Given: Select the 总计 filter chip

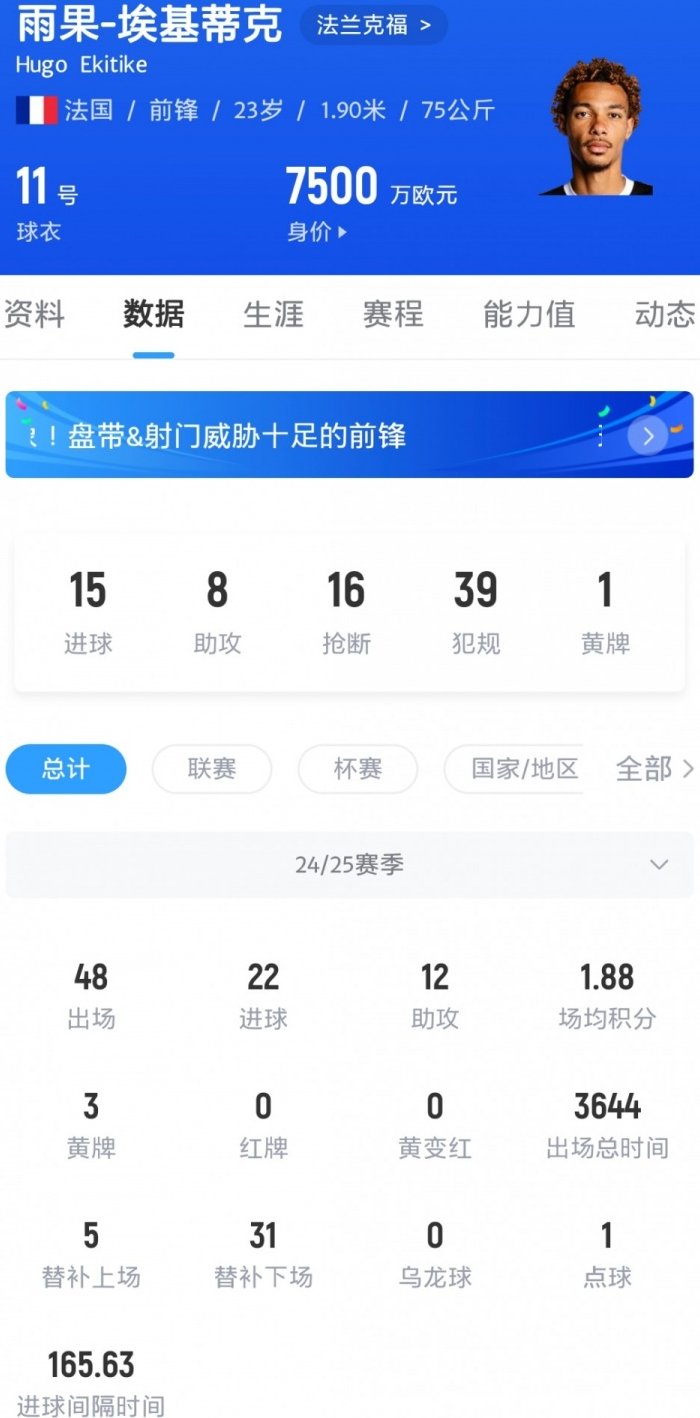Looking at the screenshot, I should point(66,769).
